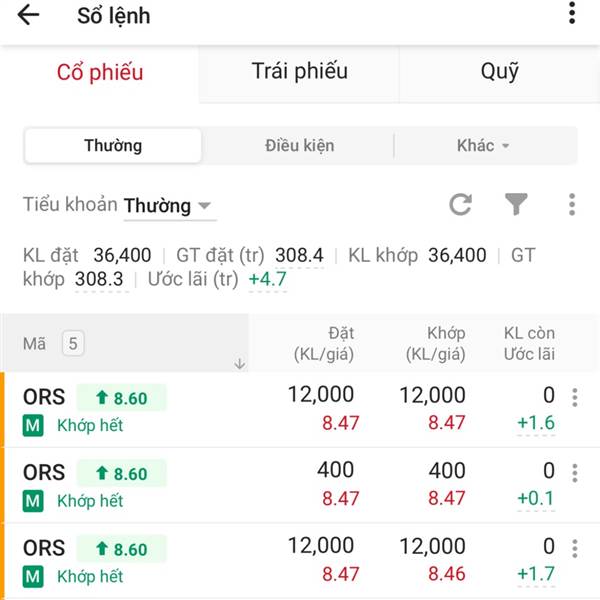Refresh the order list

(460, 205)
